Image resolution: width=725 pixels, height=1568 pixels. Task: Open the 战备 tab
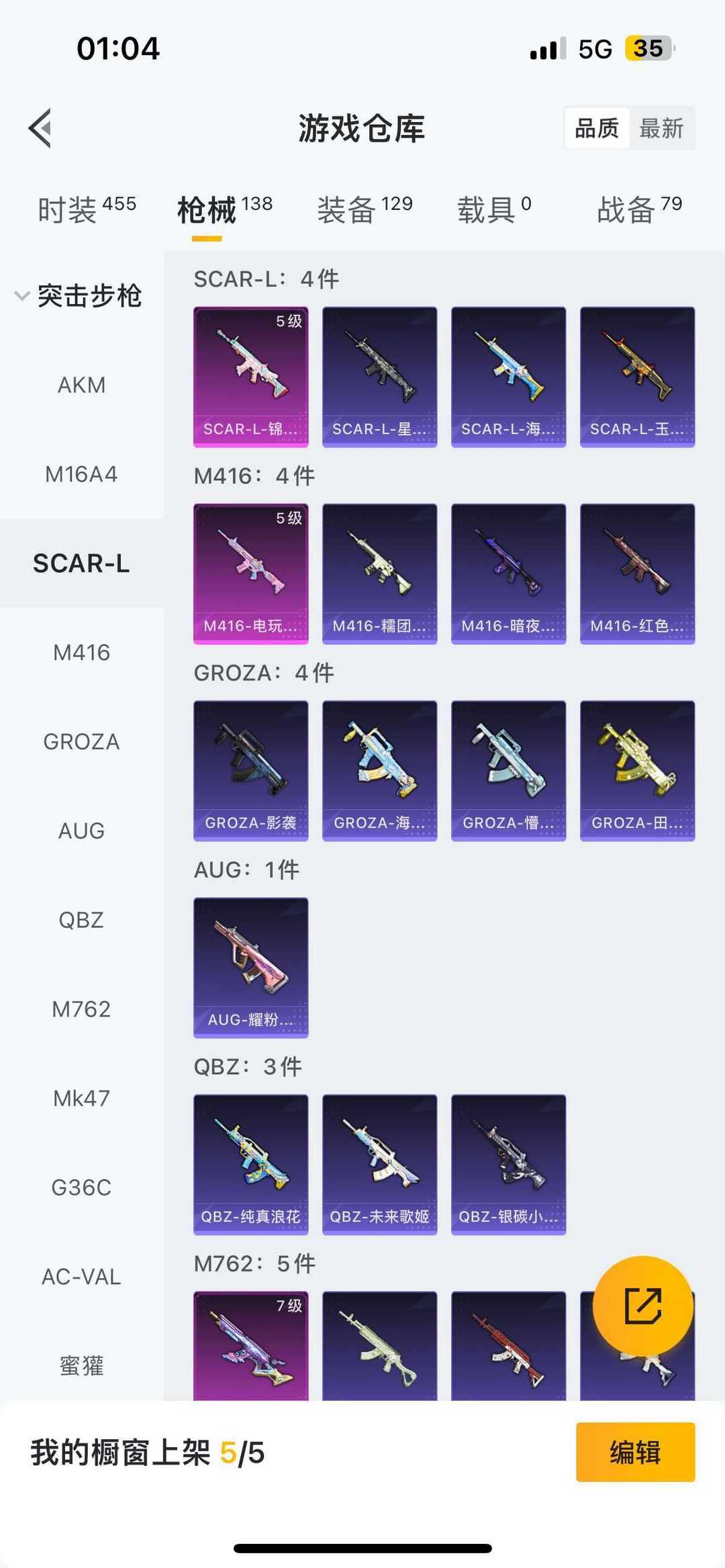(x=639, y=210)
